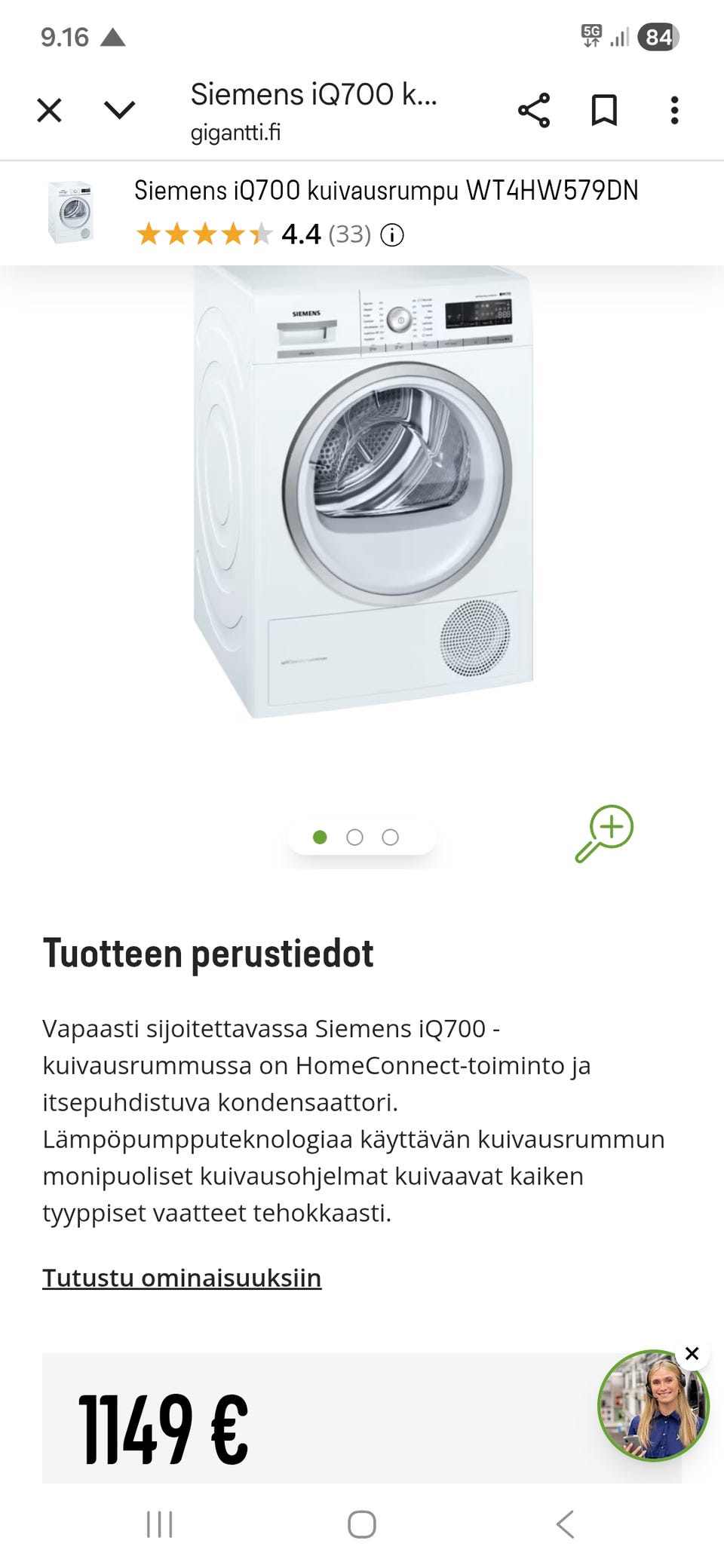The width and height of the screenshot is (724, 1568).
Task: Jump to the third image indicator dot
Action: coord(390,838)
